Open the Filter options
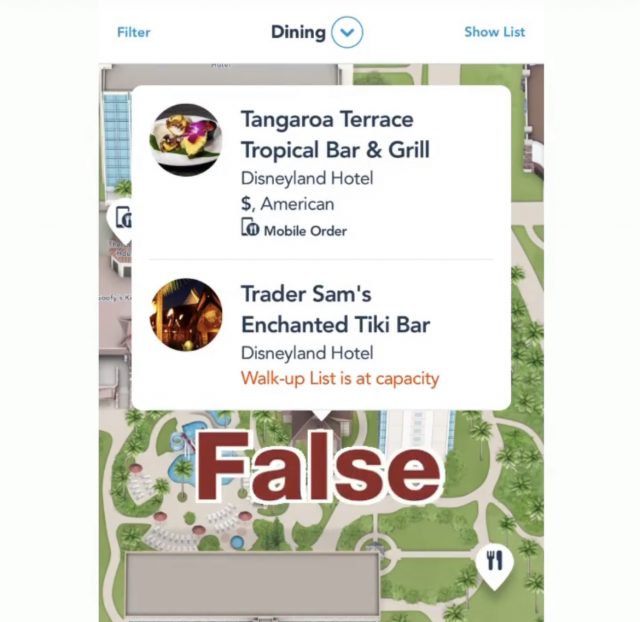Viewport: 640px width, 622px height. pos(133,32)
